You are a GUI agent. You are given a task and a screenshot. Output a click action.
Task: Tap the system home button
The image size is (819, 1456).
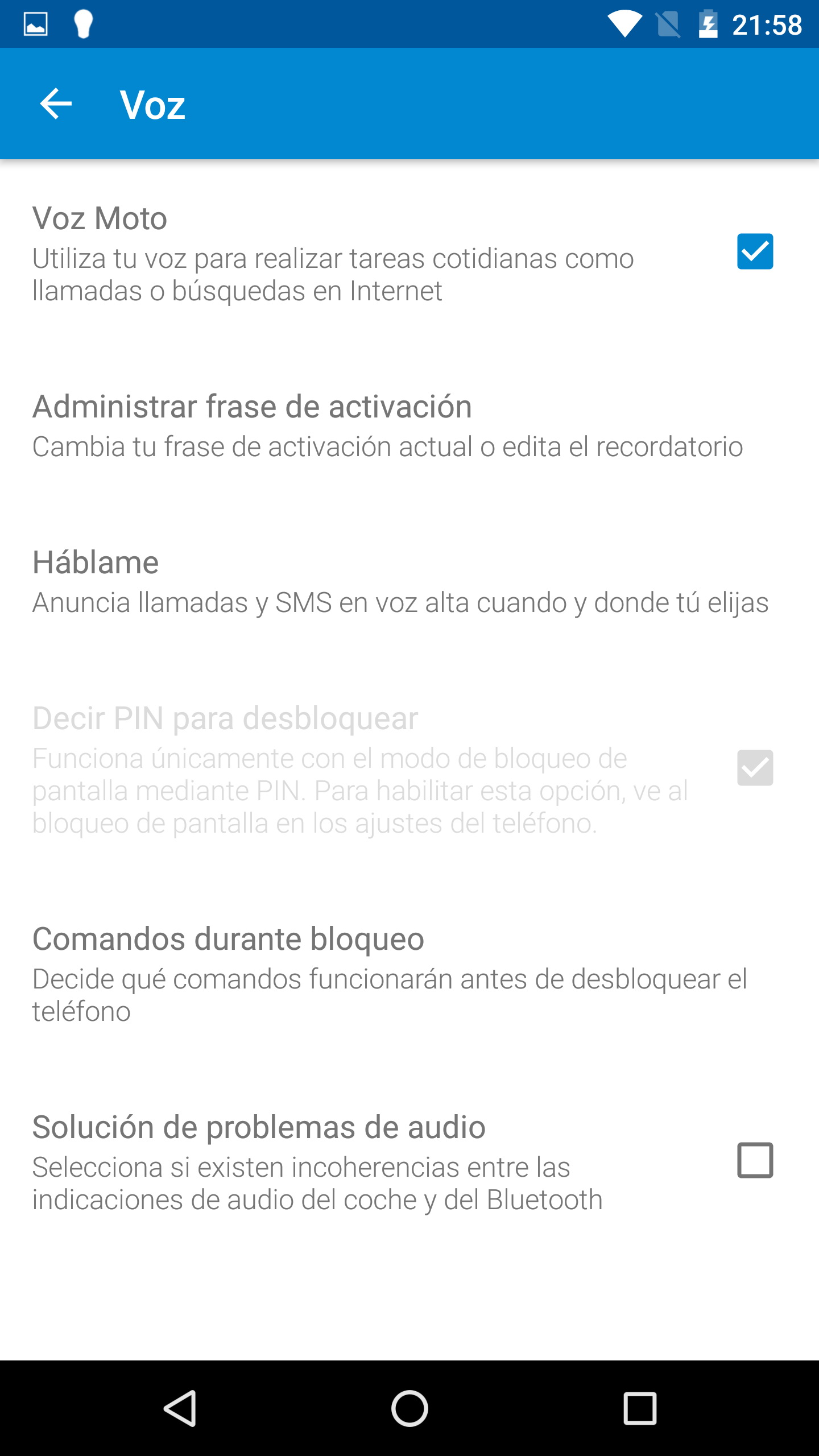tap(409, 1408)
